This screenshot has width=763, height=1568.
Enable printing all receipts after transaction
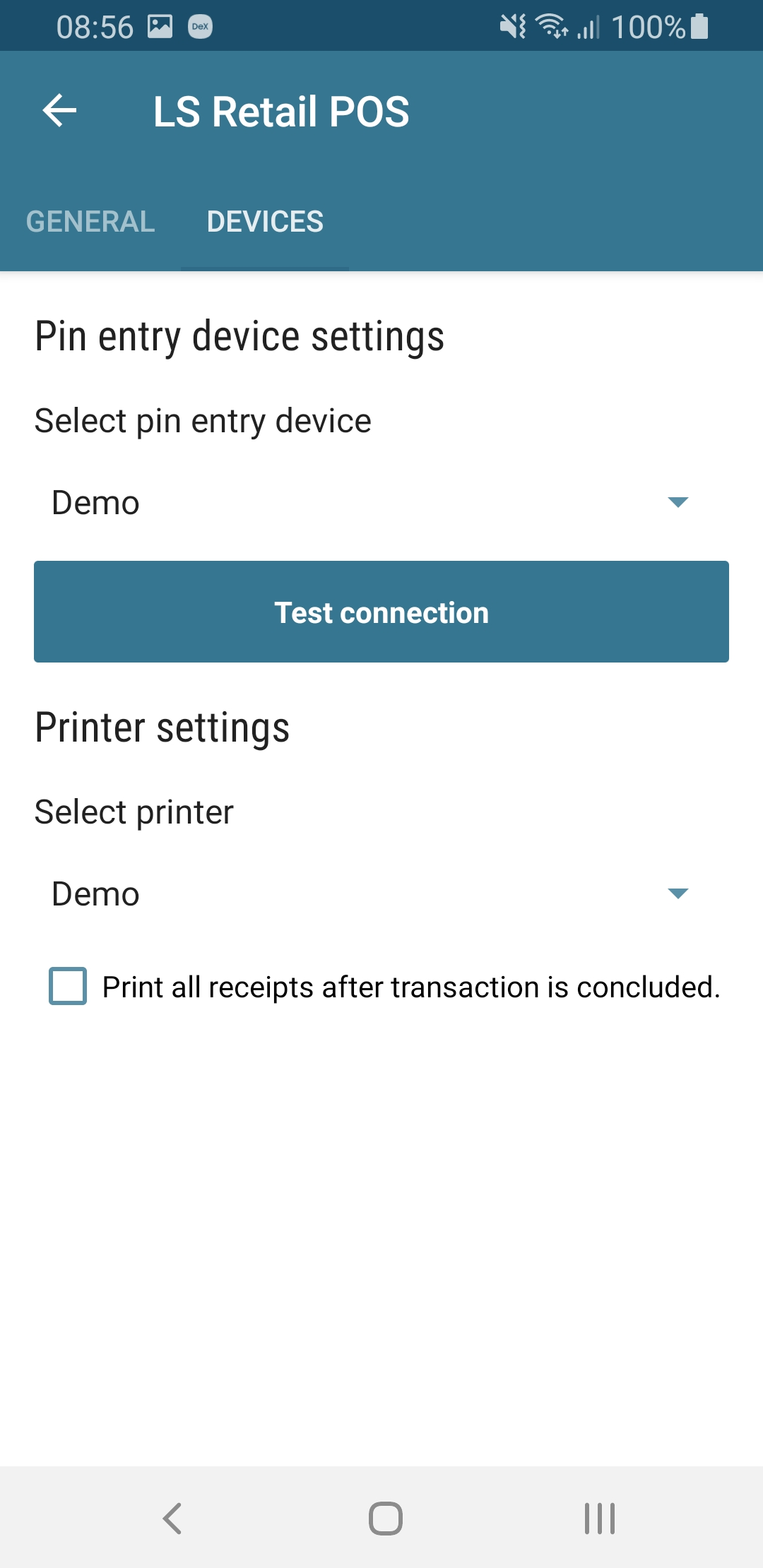tap(68, 986)
